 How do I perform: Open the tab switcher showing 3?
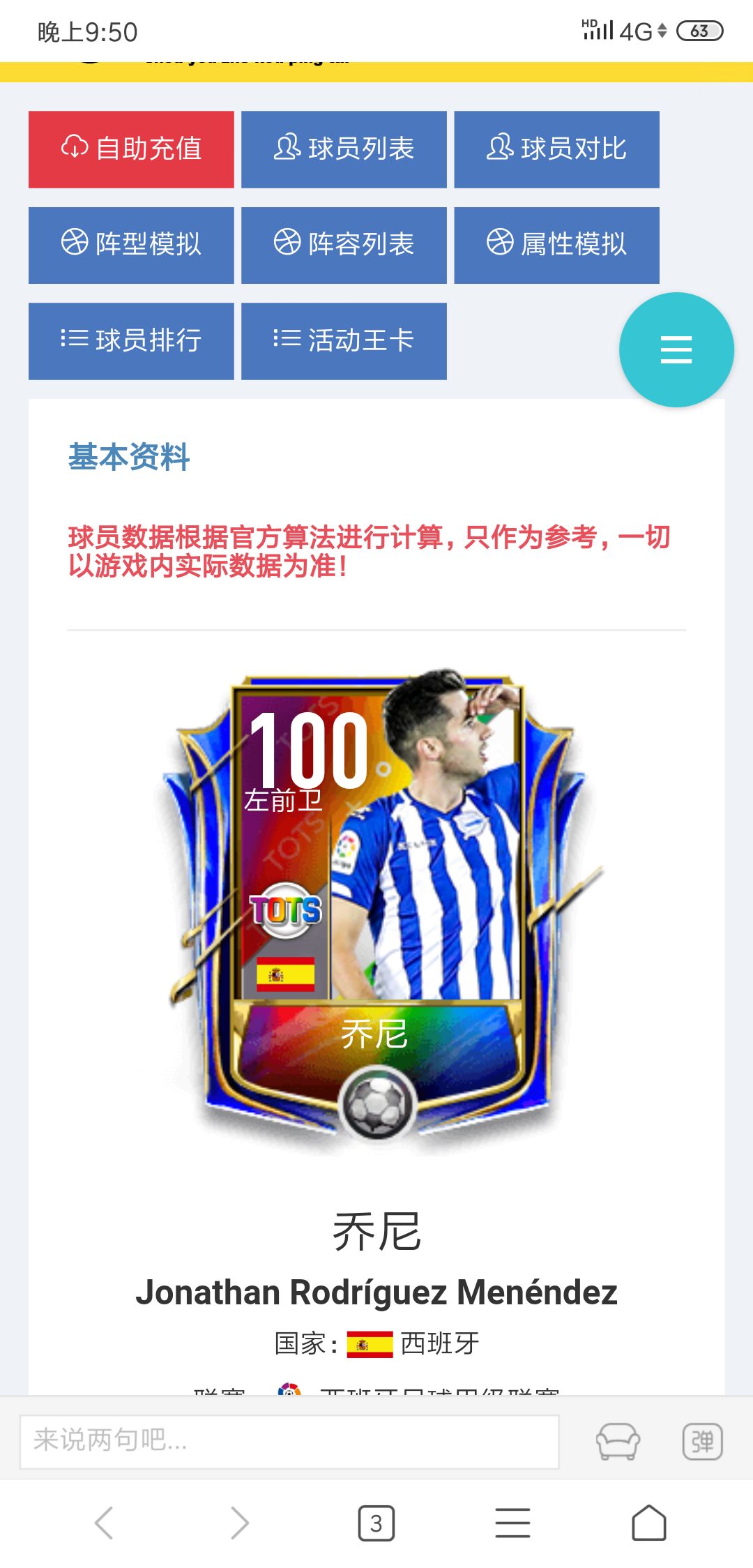click(375, 1524)
